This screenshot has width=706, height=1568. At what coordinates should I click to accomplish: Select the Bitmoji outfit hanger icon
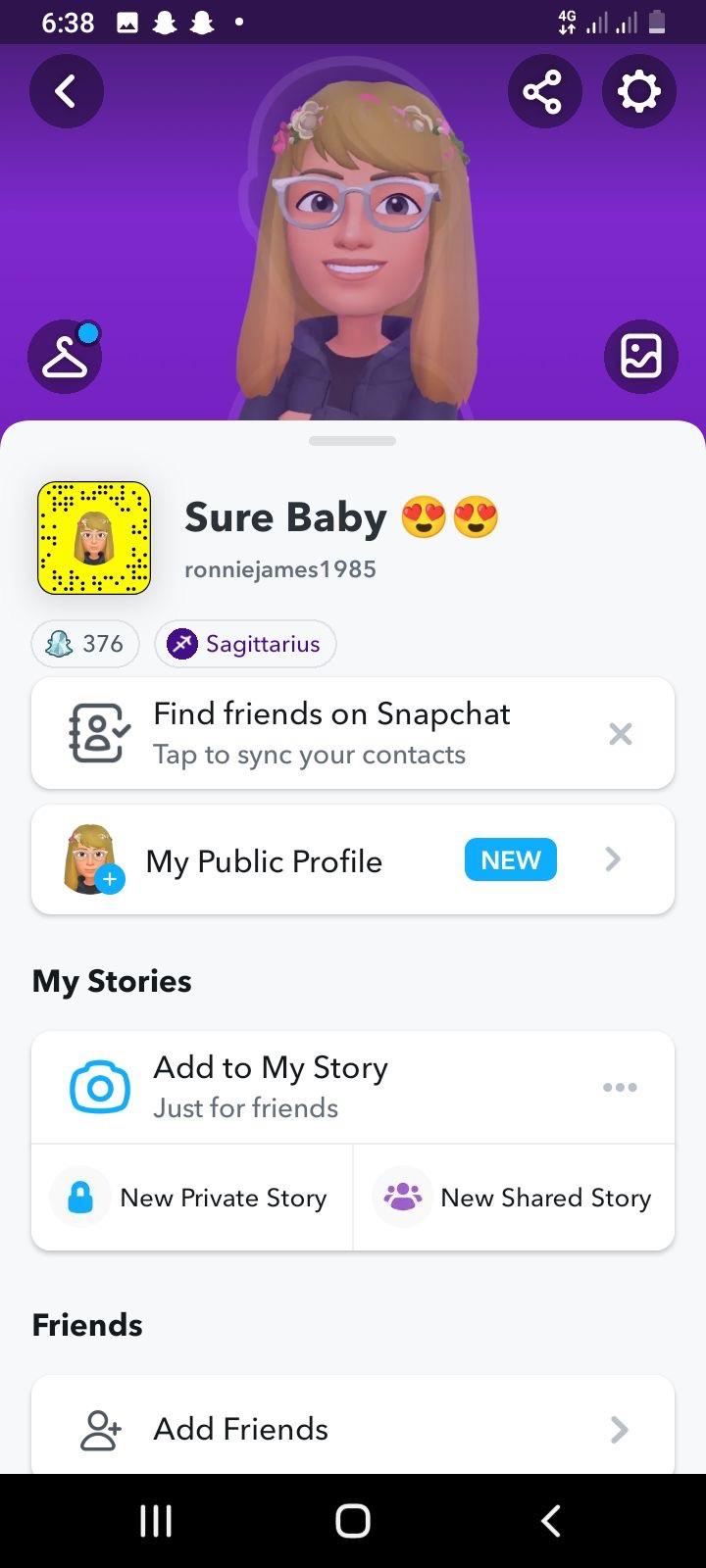tap(65, 356)
